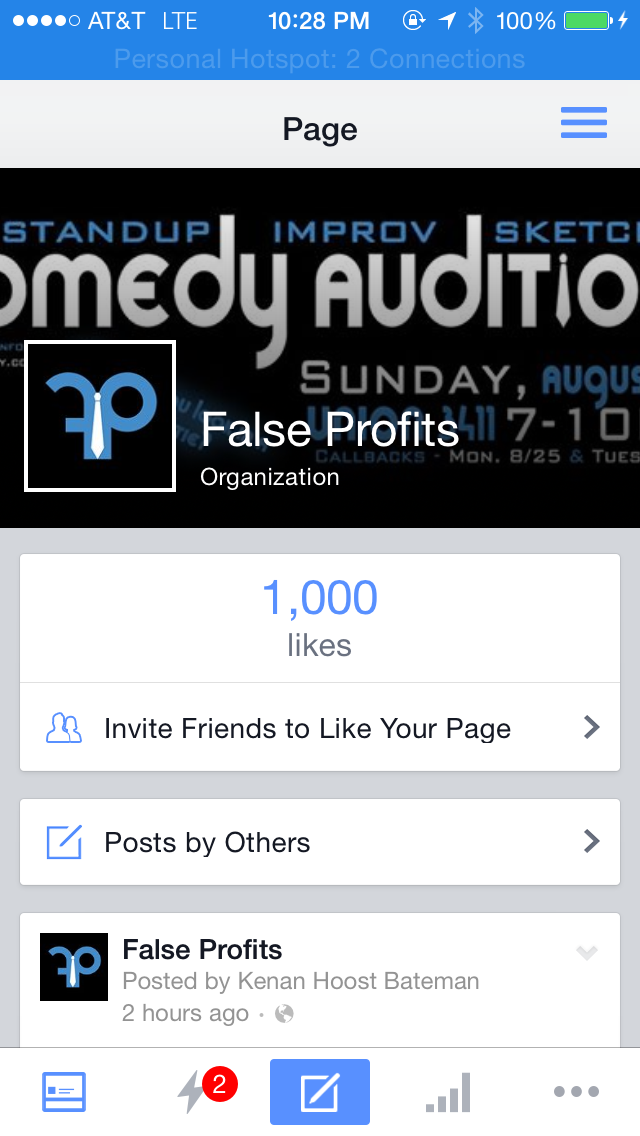Screen dimensions: 640x1136
Task: Compose a new page post
Action: tap(320, 1091)
